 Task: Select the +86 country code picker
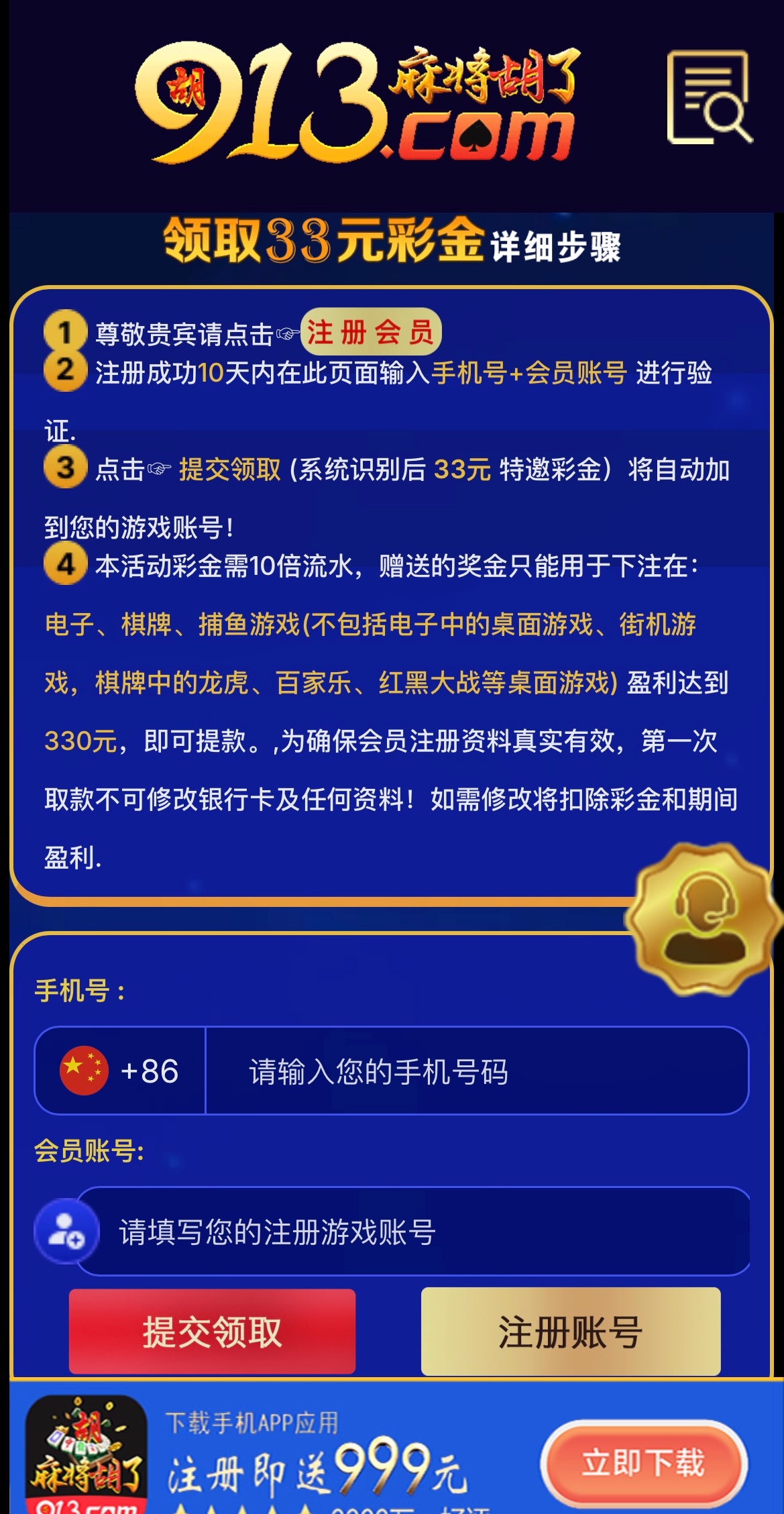(120, 1071)
